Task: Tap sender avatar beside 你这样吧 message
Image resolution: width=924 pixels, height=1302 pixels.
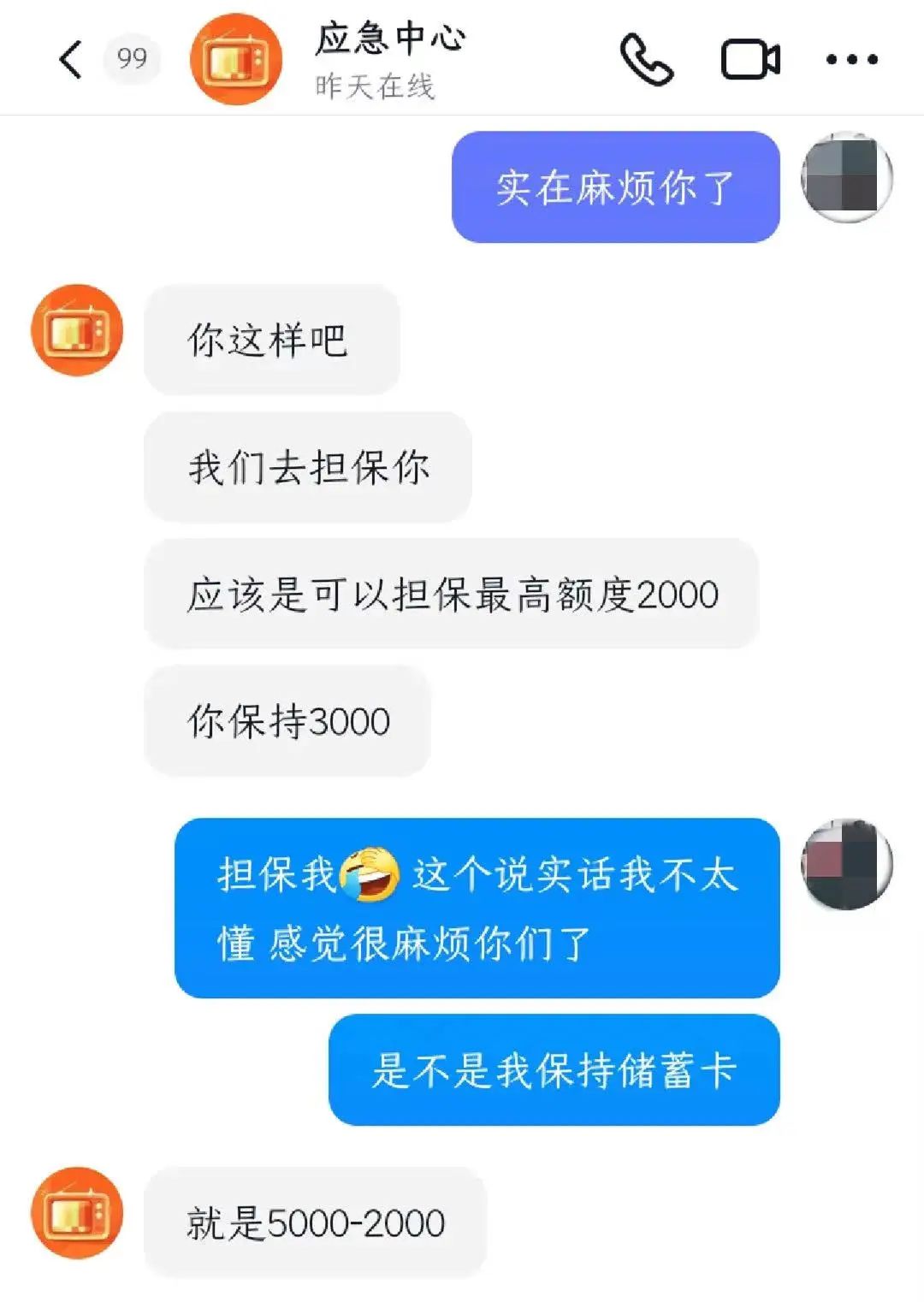Action: point(77,331)
